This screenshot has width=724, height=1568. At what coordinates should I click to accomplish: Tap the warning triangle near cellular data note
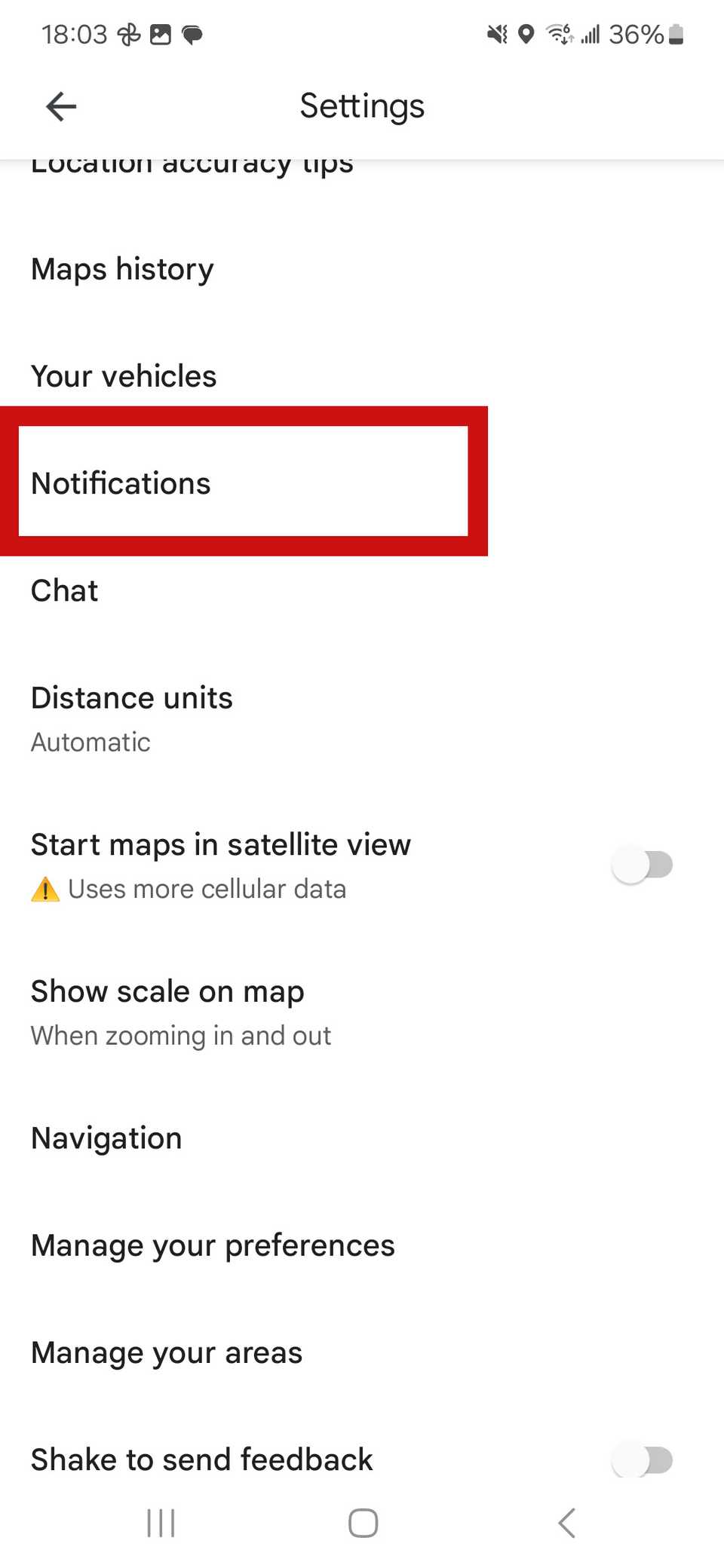point(44,890)
